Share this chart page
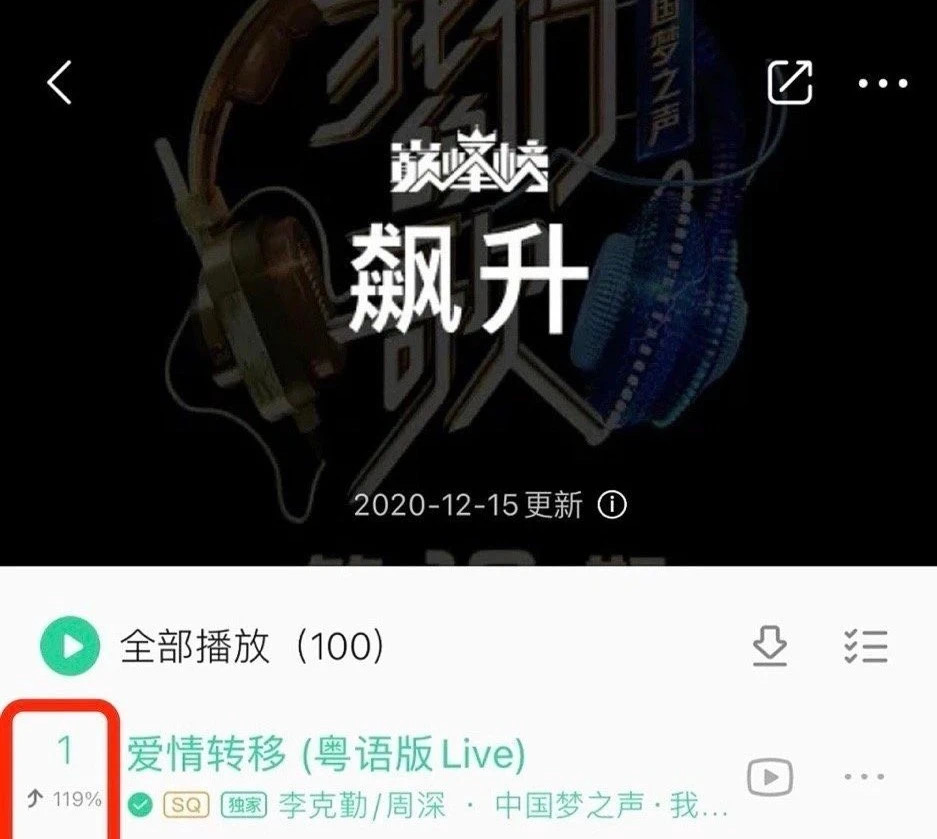This screenshot has height=839, width=937. [789, 82]
